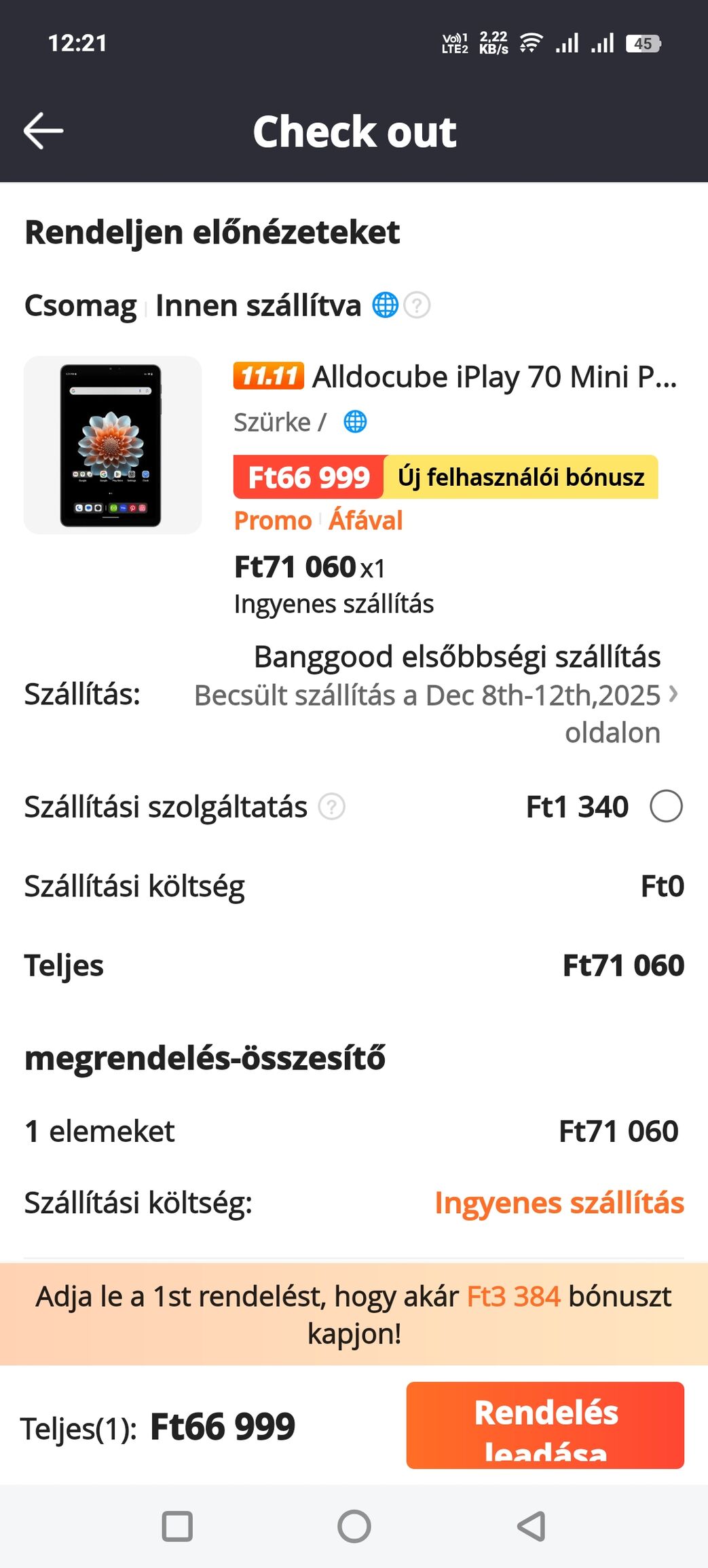
Task: Open help icon next to Innen szállítva
Action: coord(417,305)
